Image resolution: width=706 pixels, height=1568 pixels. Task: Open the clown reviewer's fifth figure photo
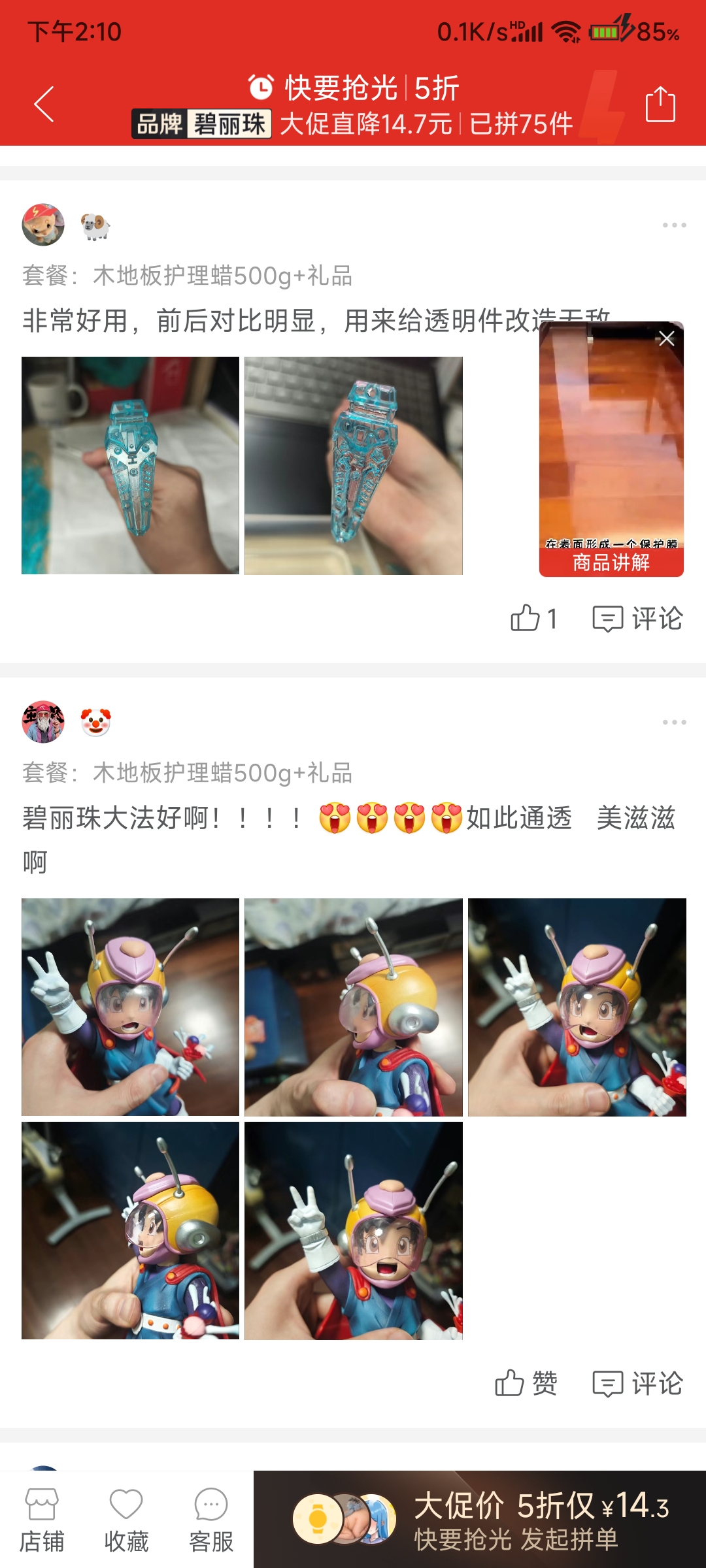pyautogui.click(x=354, y=1230)
